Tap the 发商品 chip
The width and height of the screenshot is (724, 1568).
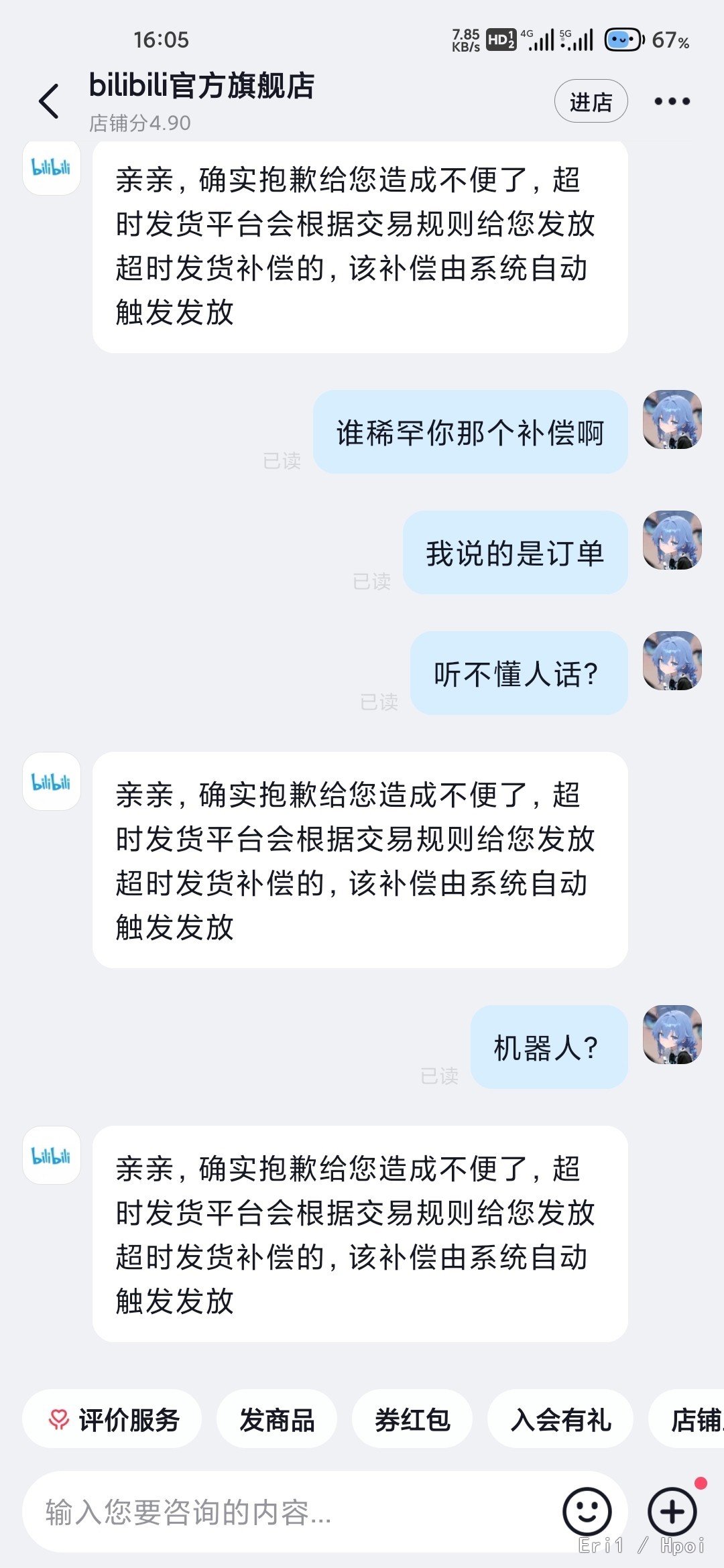[277, 1419]
